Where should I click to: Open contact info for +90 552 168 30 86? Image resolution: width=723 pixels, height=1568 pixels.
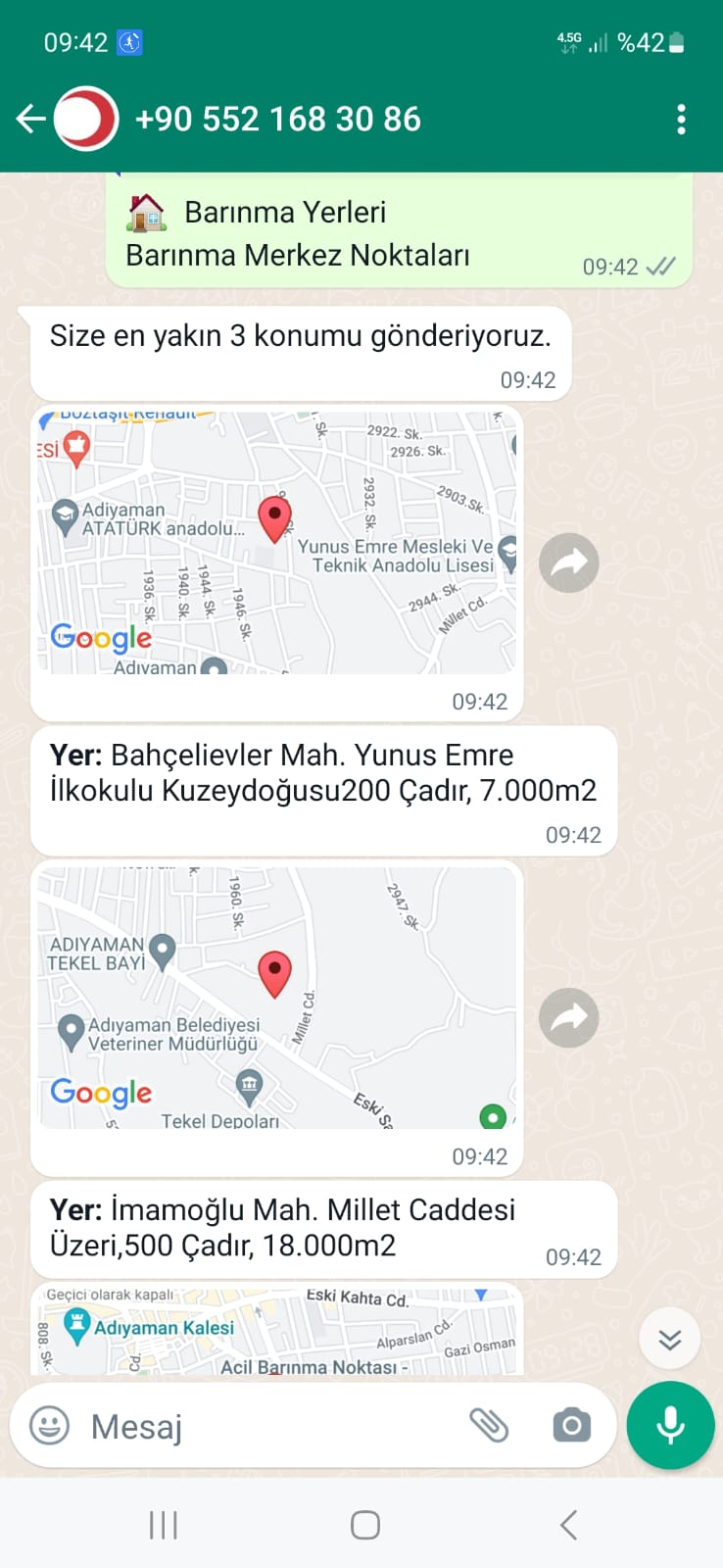277,120
